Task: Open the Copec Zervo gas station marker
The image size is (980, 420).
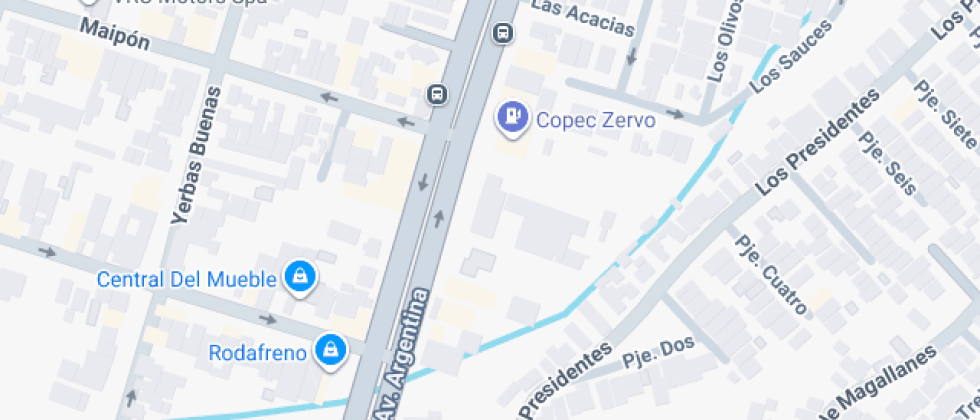Action: pyautogui.click(x=513, y=118)
